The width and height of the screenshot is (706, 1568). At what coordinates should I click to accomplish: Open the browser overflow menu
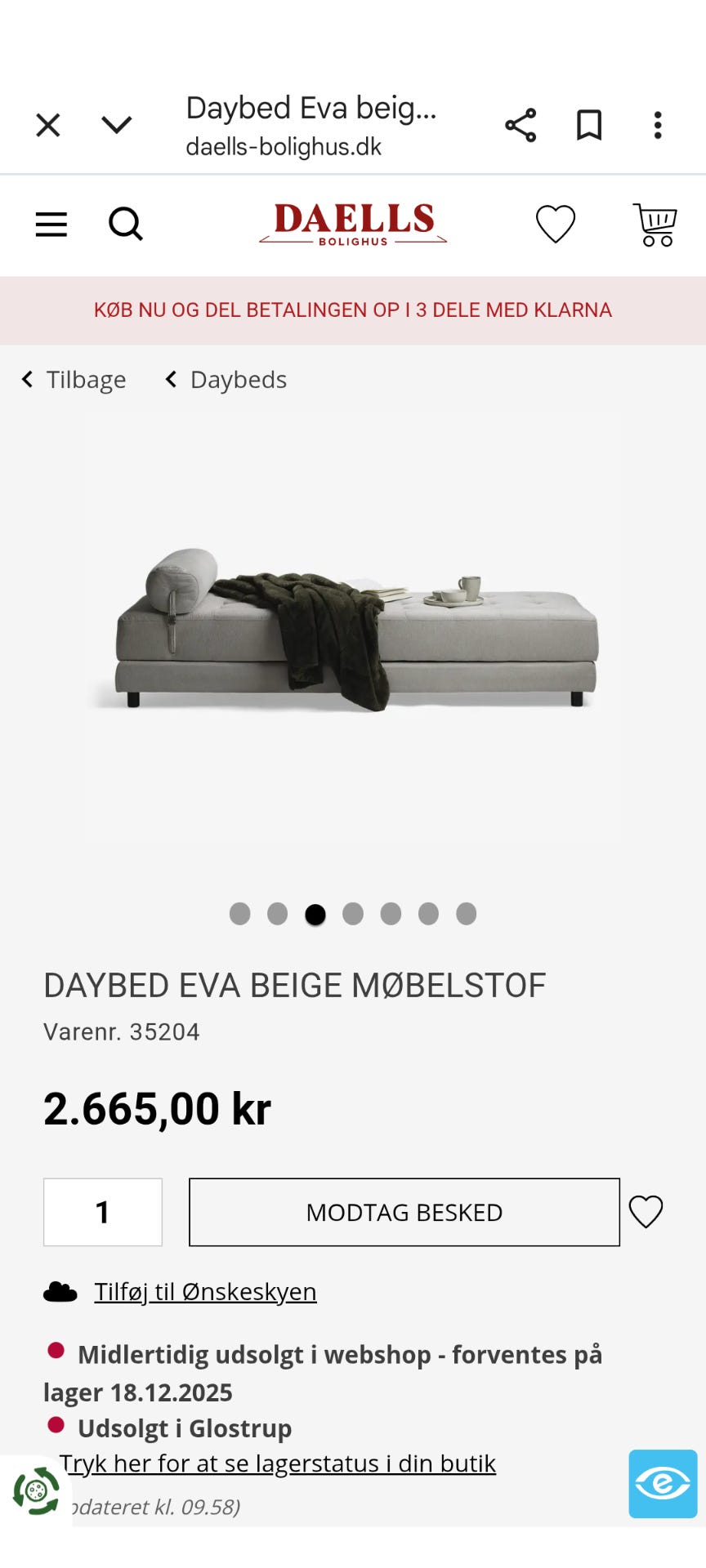(658, 124)
